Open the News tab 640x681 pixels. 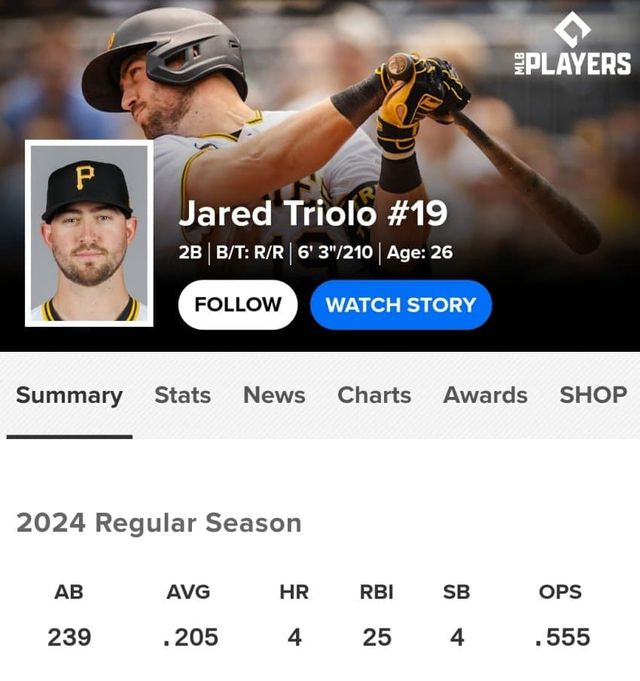tap(274, 395)
